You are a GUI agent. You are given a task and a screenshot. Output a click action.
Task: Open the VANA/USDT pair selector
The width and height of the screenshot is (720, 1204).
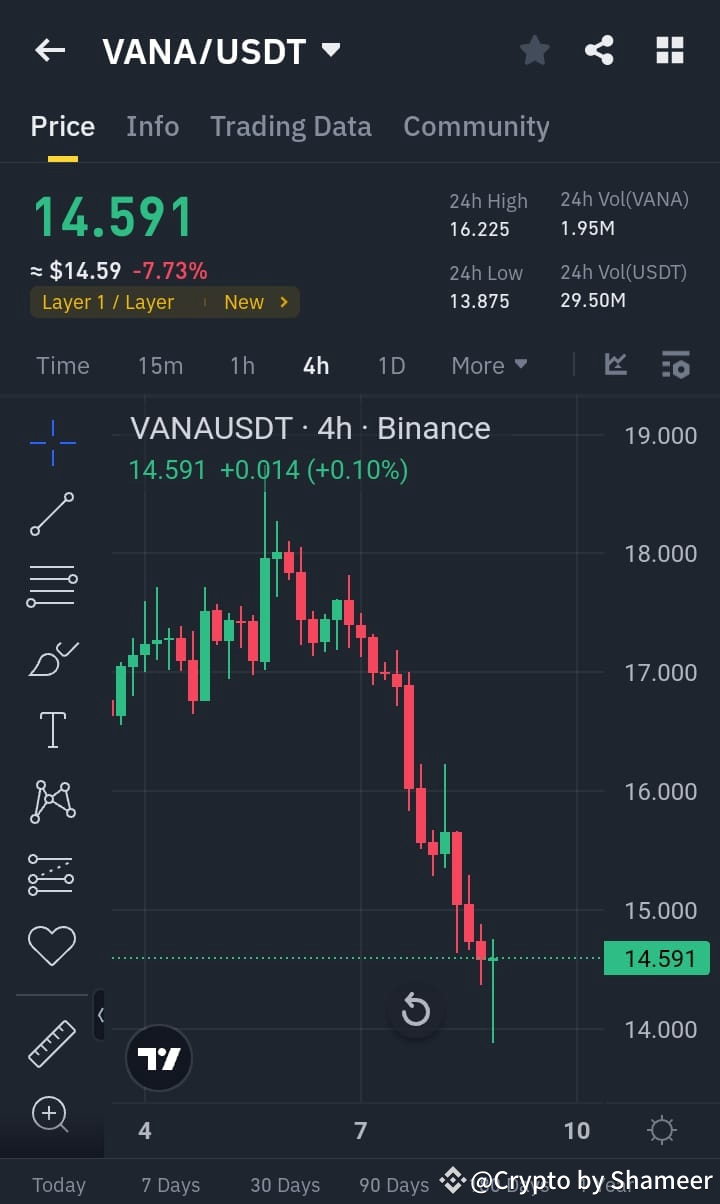pyautogui.click(x=222, y=50)
